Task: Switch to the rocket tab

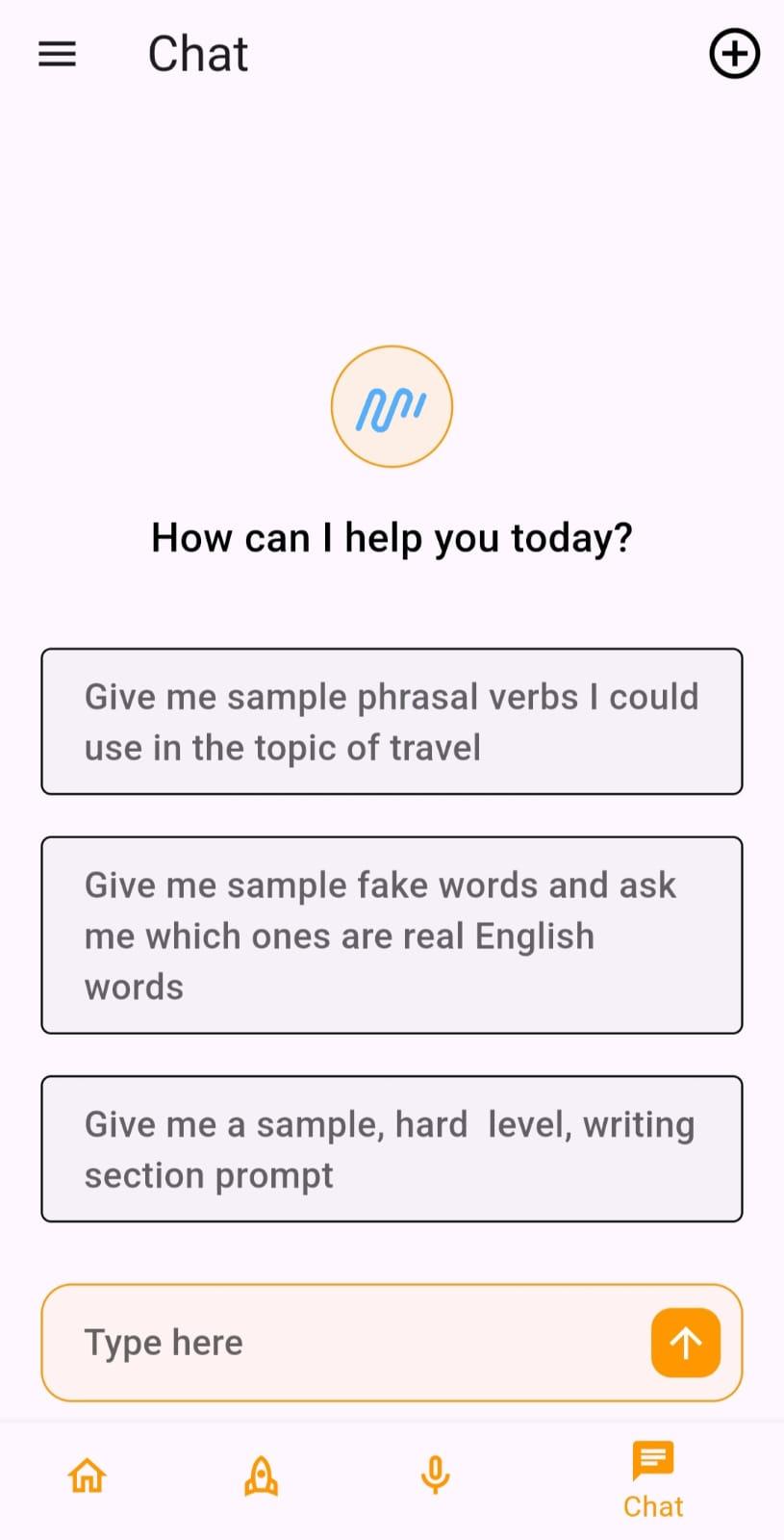Action: pos(261,1476)
